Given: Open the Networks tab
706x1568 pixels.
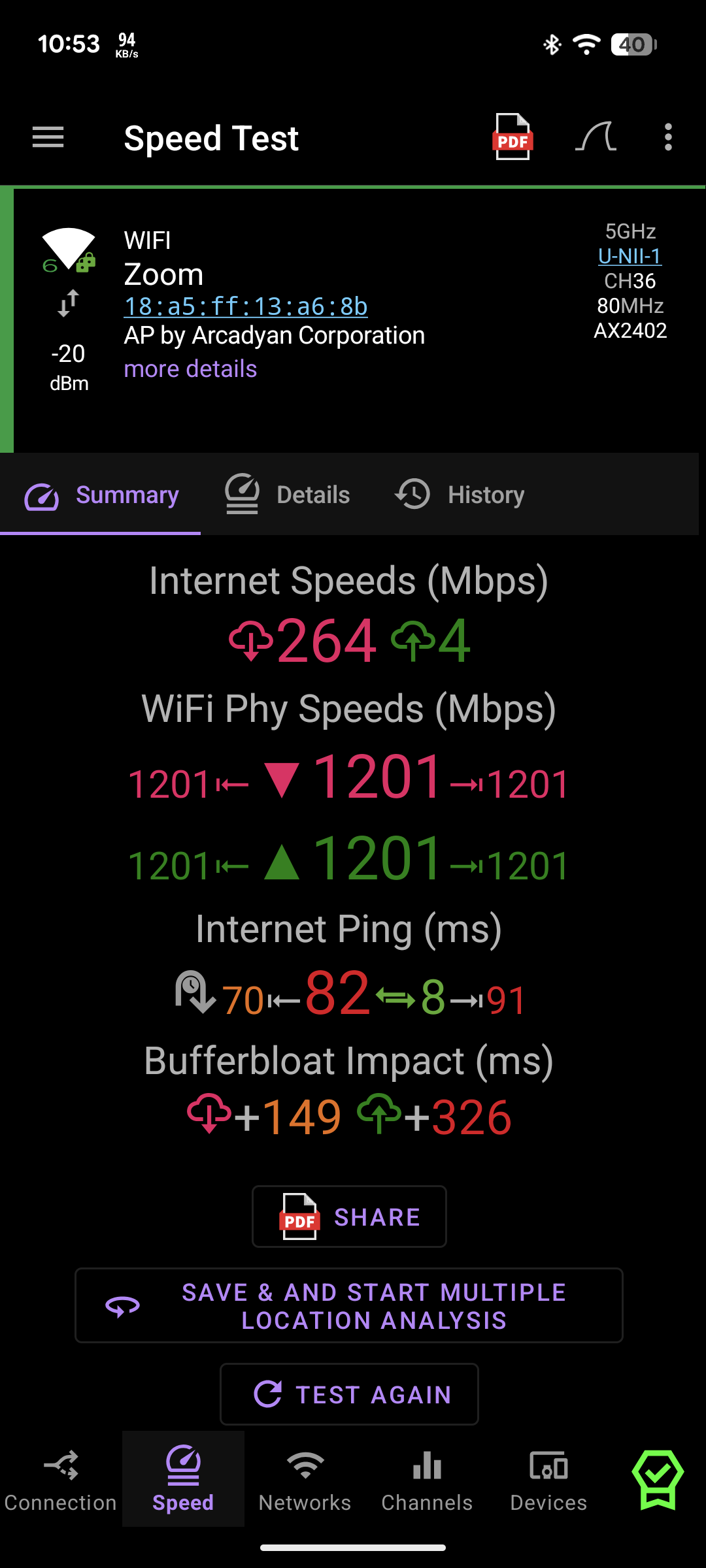Looking at the screenshot, I should pyautogui.click(x=305, y=1479).
